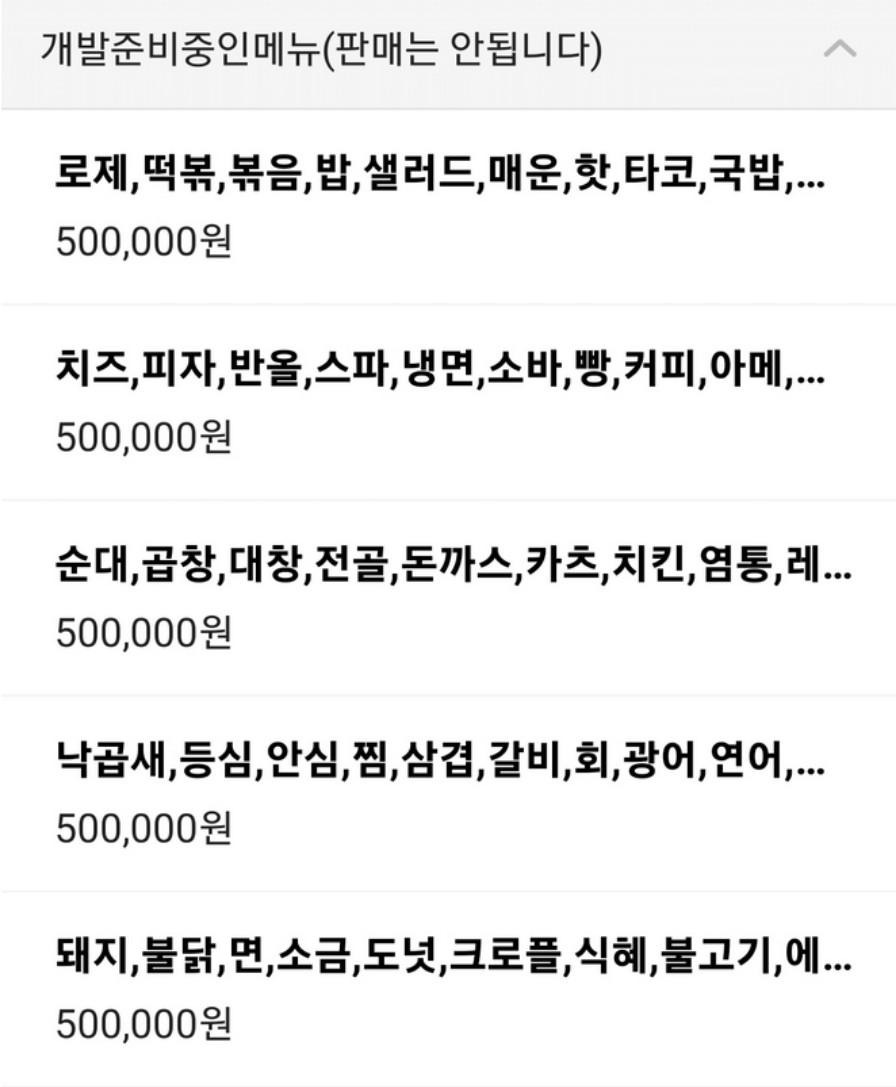Select the menu item starting with 순대,곱창

click(x=448, y=598)
